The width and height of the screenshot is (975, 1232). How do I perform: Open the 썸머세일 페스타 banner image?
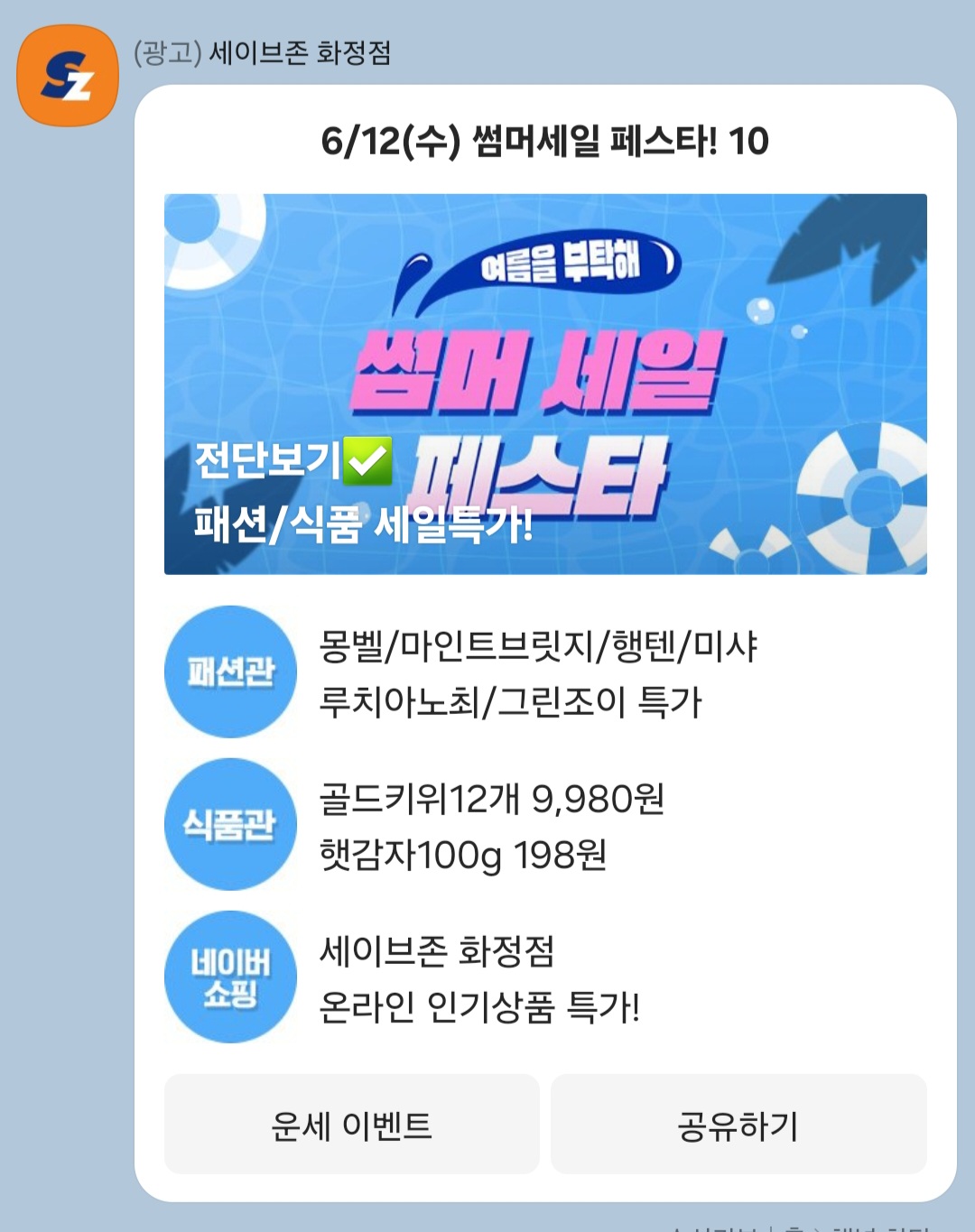pyautogui.click(x=545, y=384)
